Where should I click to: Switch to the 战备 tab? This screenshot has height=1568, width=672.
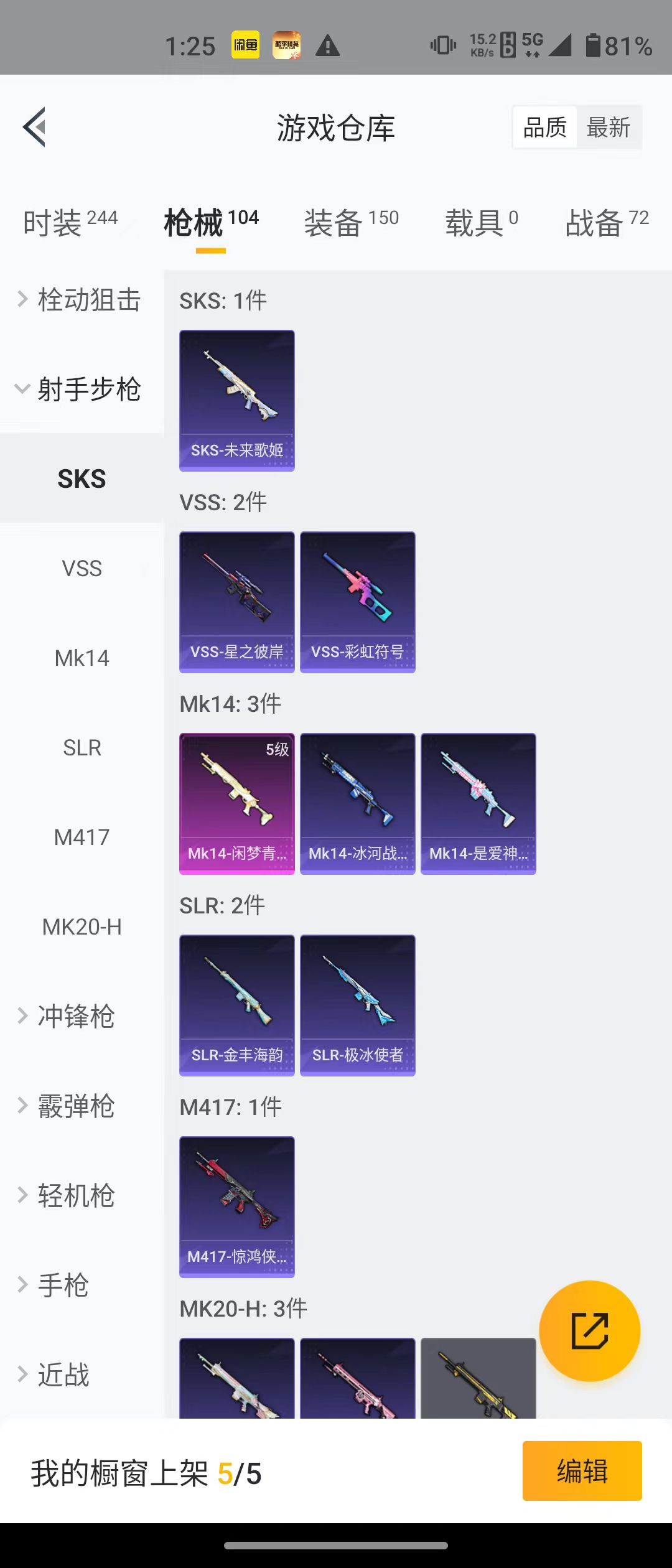(x=607, y=222)
